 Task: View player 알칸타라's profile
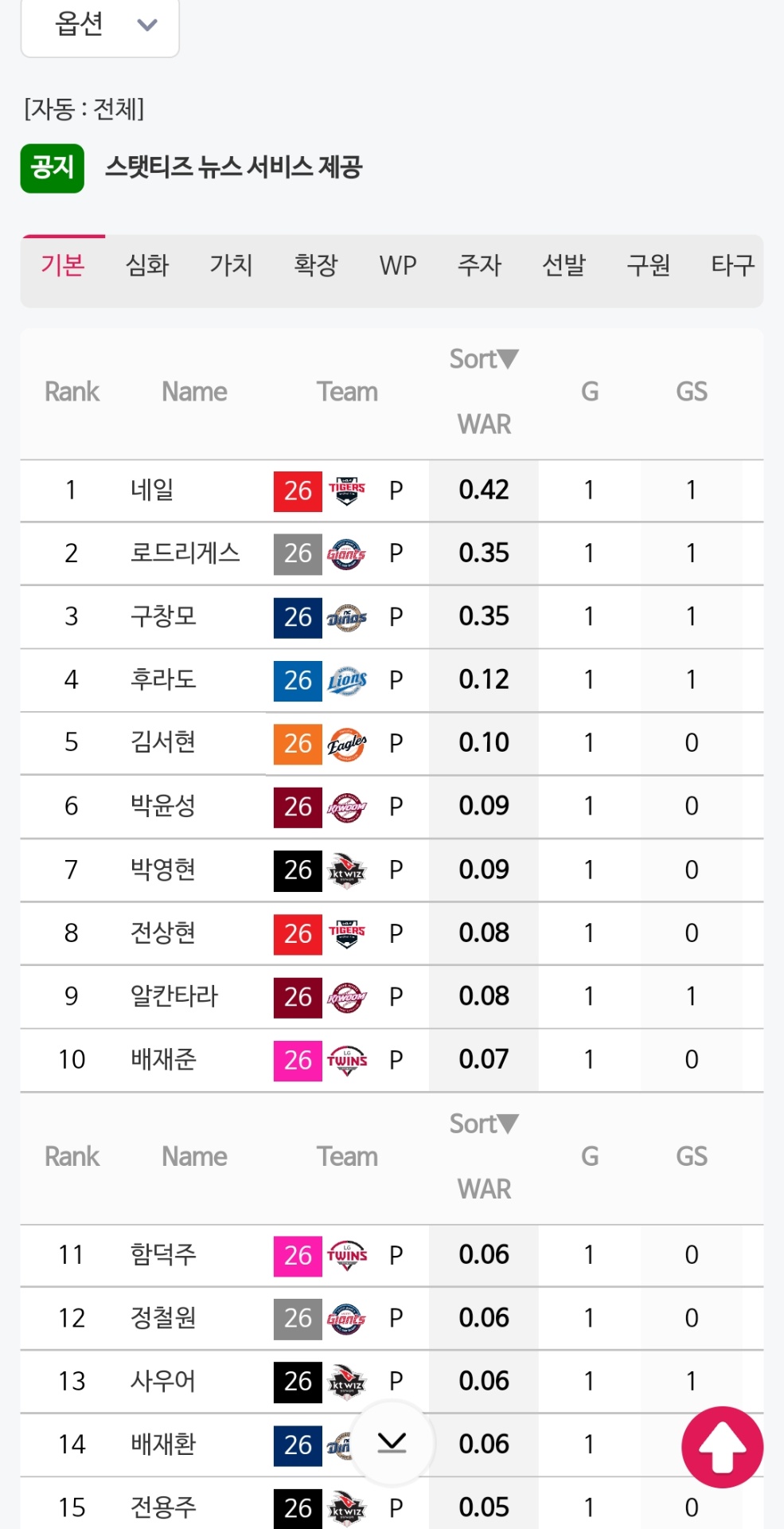[x=174, y=996]
